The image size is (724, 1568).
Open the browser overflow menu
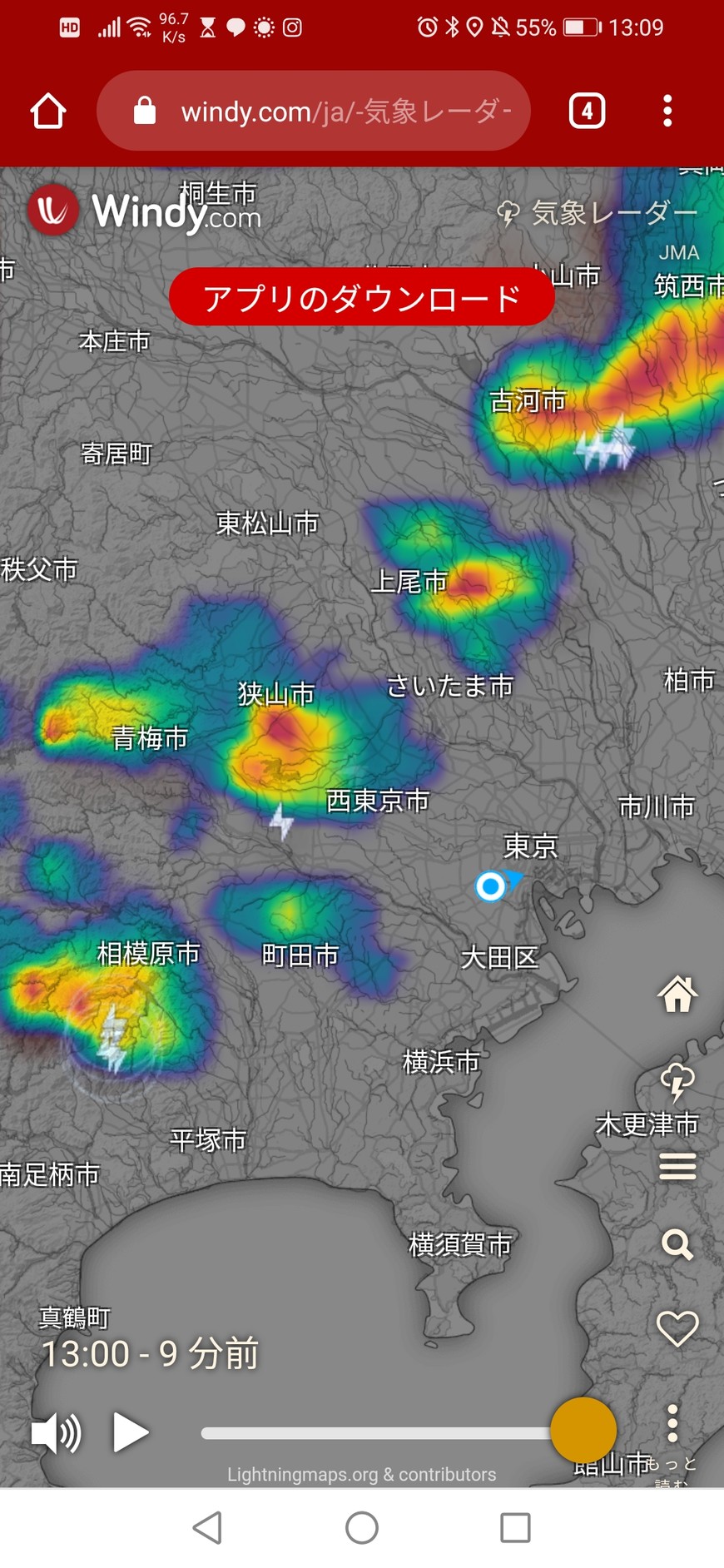[x=667, y=111]
